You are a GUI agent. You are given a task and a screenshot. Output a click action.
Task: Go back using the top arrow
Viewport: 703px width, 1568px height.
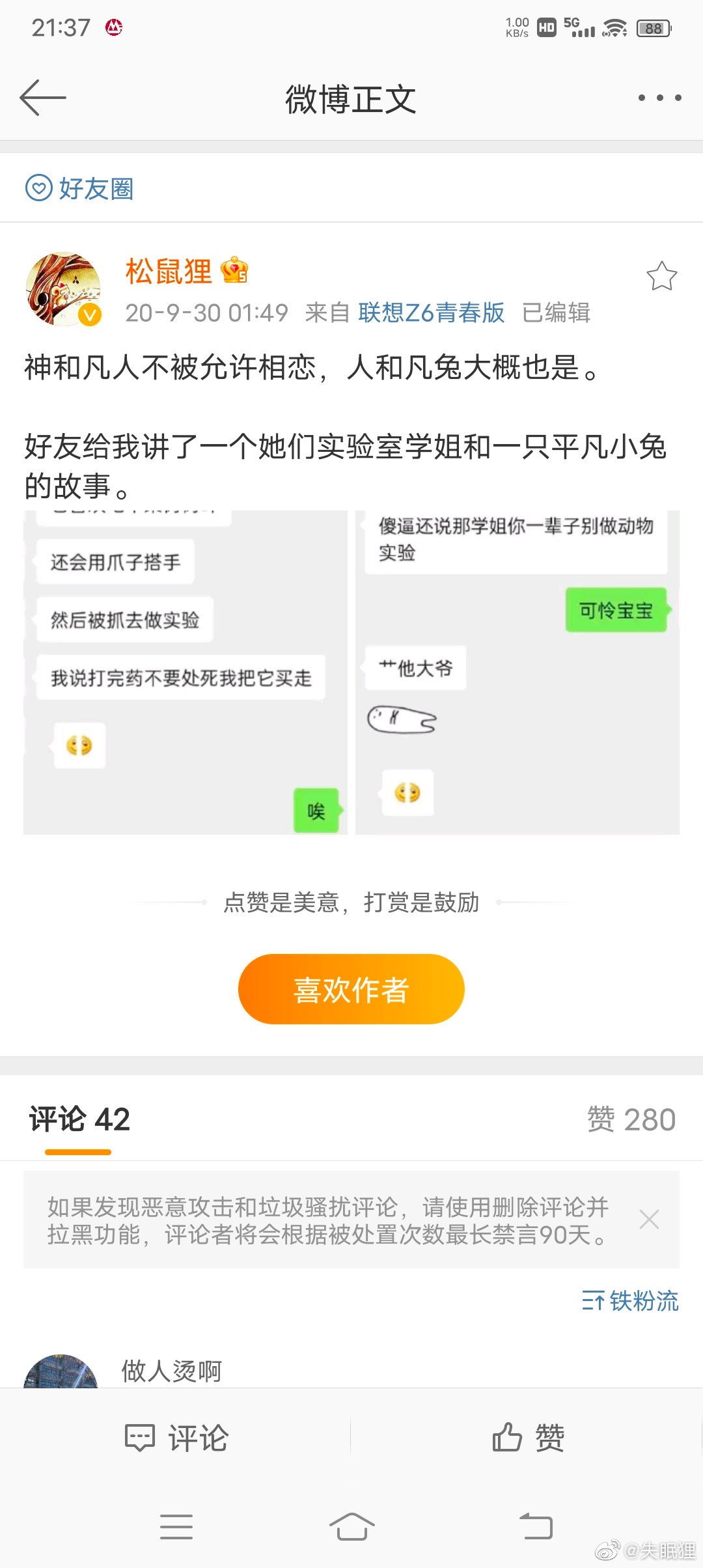pos(43,98)
